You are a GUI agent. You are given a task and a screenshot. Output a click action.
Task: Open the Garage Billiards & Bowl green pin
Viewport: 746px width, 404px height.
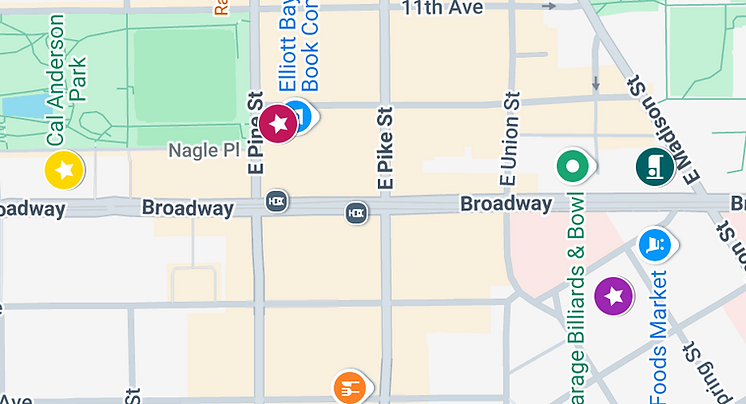tap(573, 165)
